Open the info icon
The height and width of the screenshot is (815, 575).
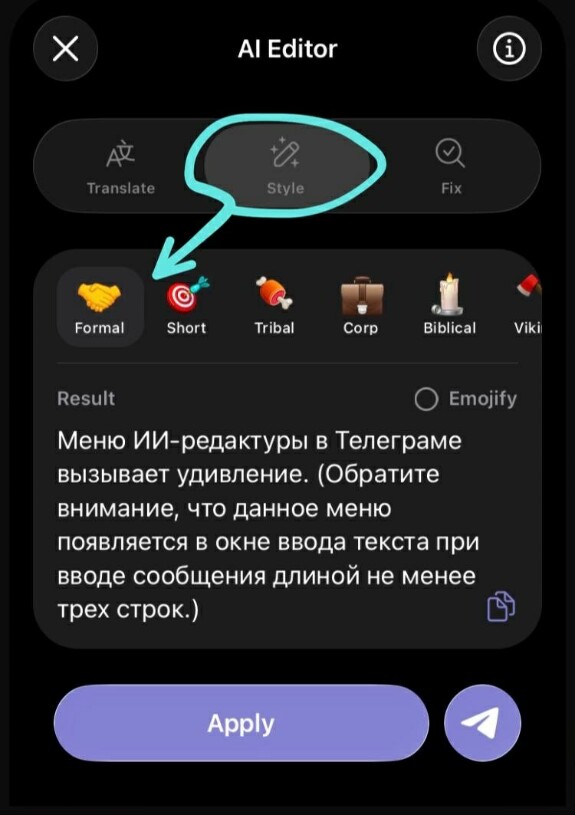509,49
